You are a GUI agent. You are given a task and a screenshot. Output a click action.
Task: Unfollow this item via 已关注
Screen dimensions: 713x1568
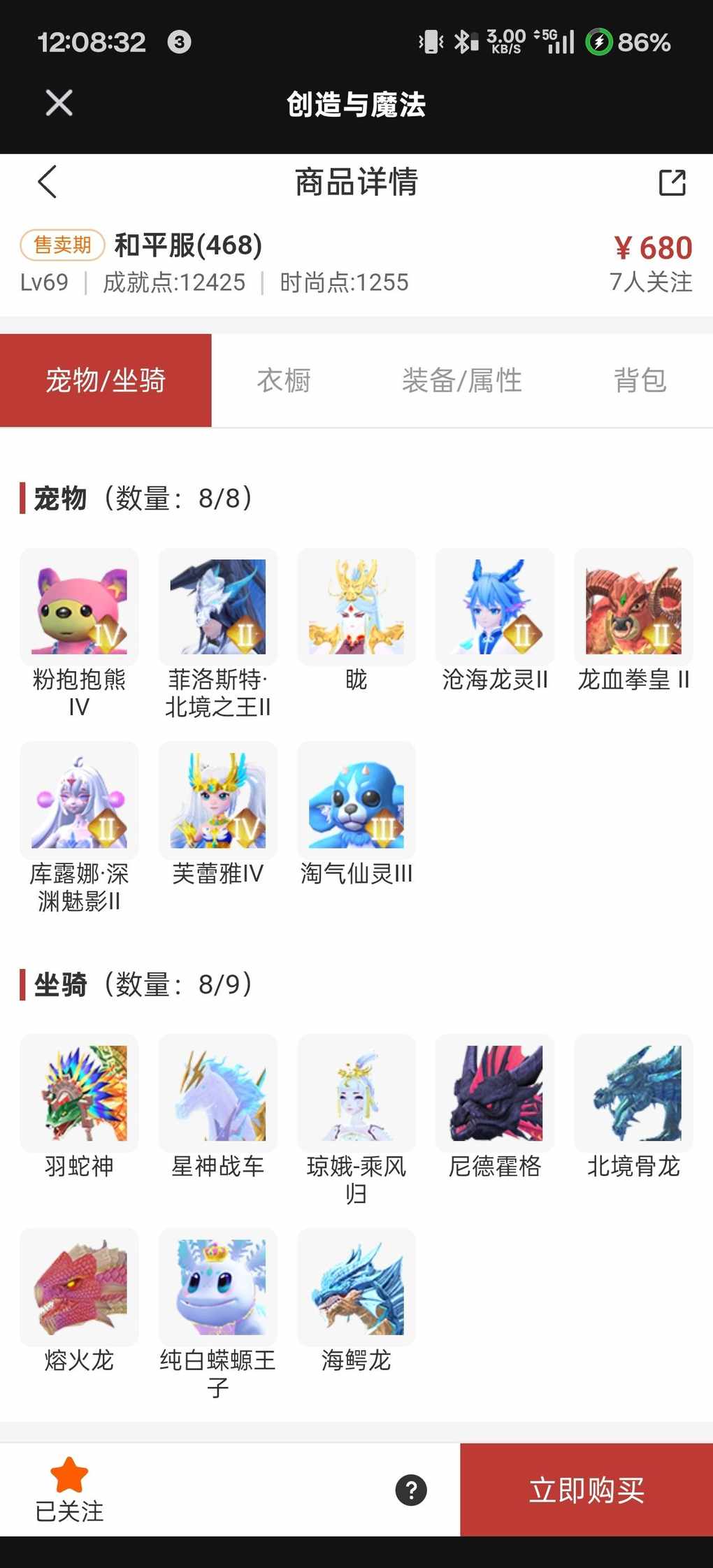[x=69, y=1490]
